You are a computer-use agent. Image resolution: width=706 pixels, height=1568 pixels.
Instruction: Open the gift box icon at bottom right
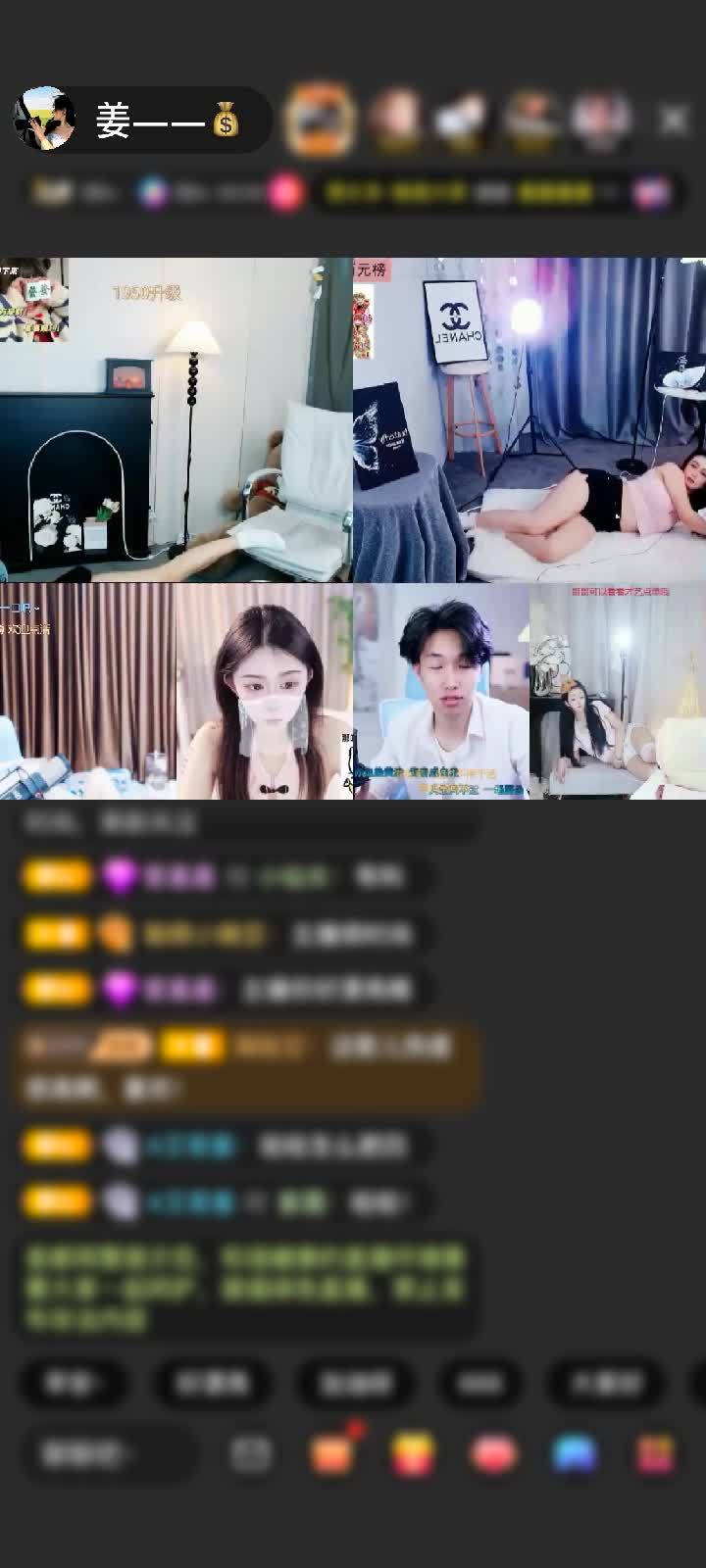(x=655, y=1454)
